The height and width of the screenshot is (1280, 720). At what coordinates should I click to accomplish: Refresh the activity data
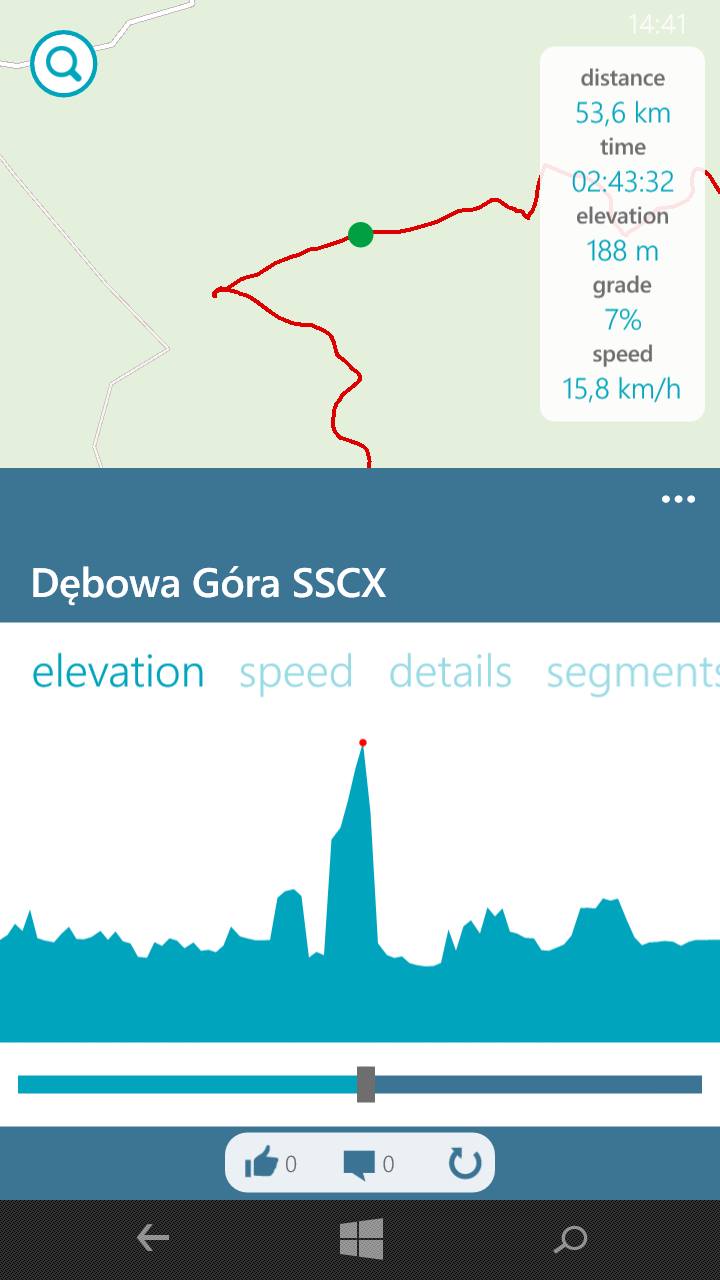coord(464,1163)
